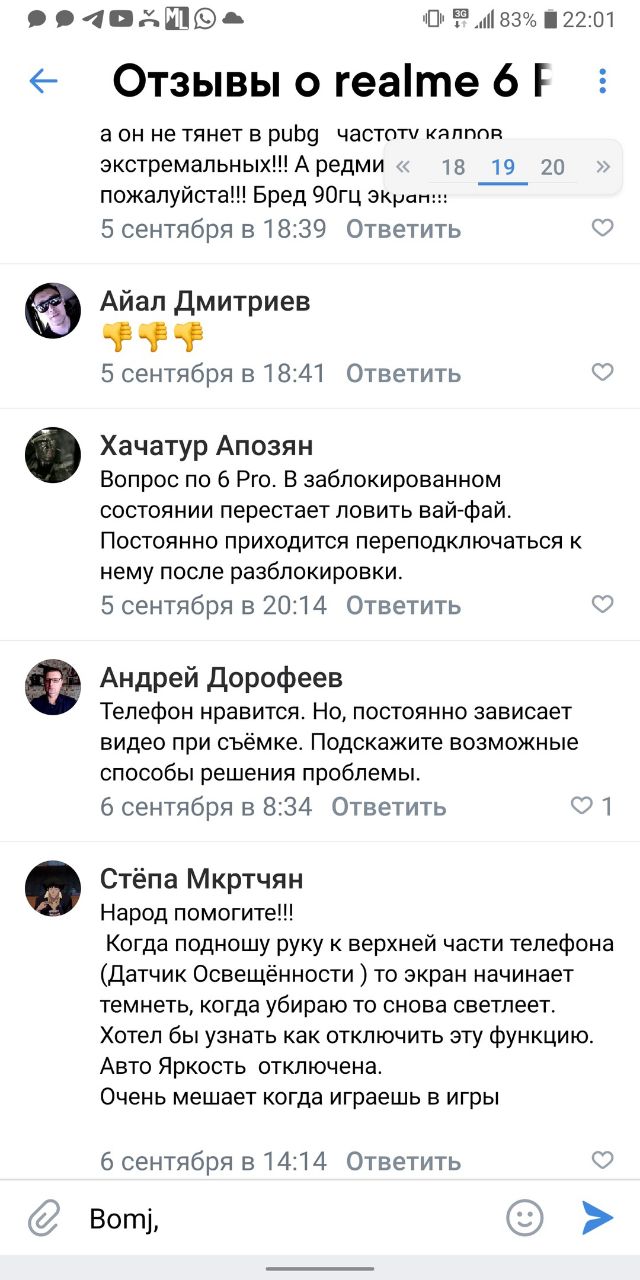Select page 20 in the paginator
Viewport: 640px width, 1280px height.
552,167
